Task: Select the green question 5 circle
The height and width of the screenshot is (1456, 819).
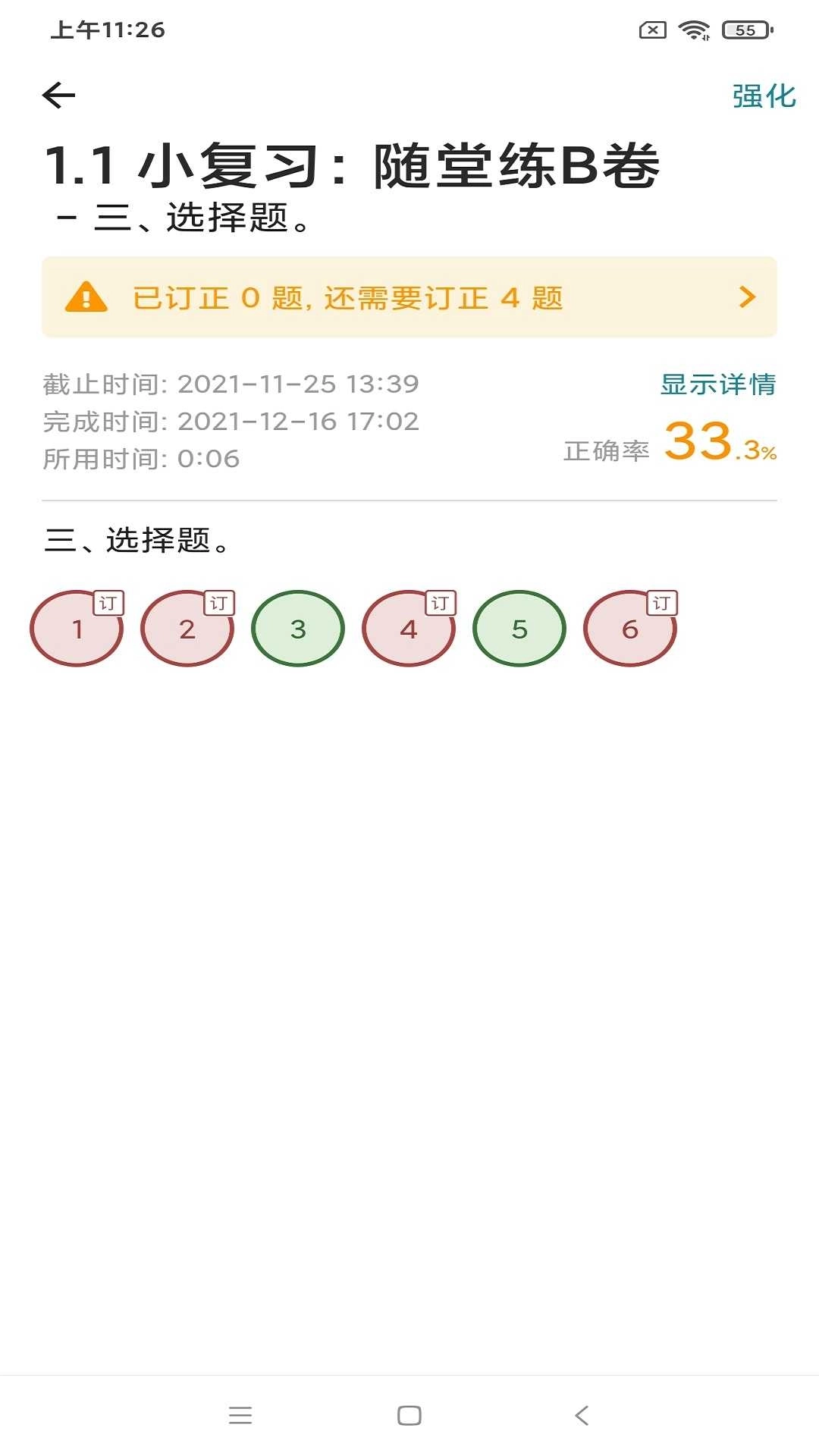Action: [519, 629]
